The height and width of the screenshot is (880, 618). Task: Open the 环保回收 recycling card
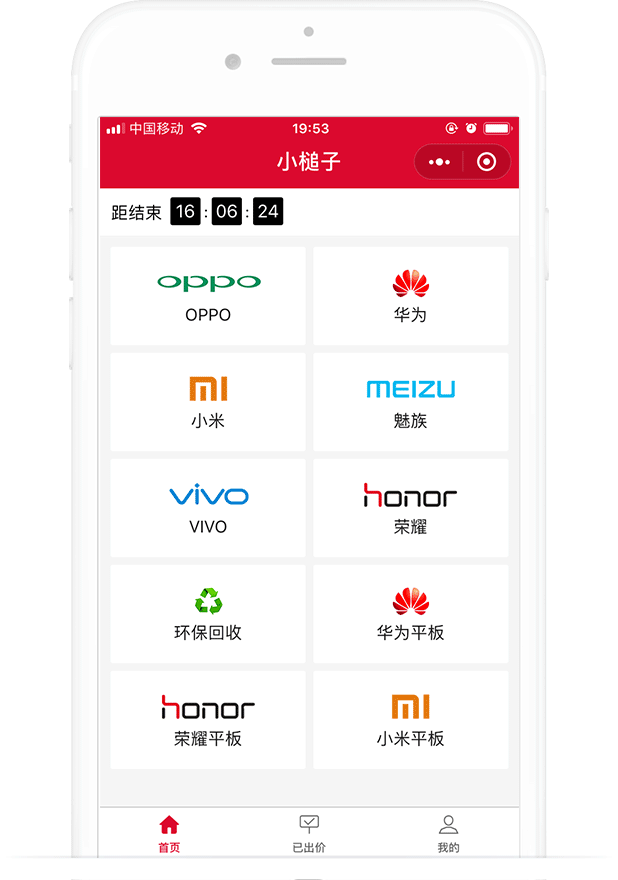[208, 614]
